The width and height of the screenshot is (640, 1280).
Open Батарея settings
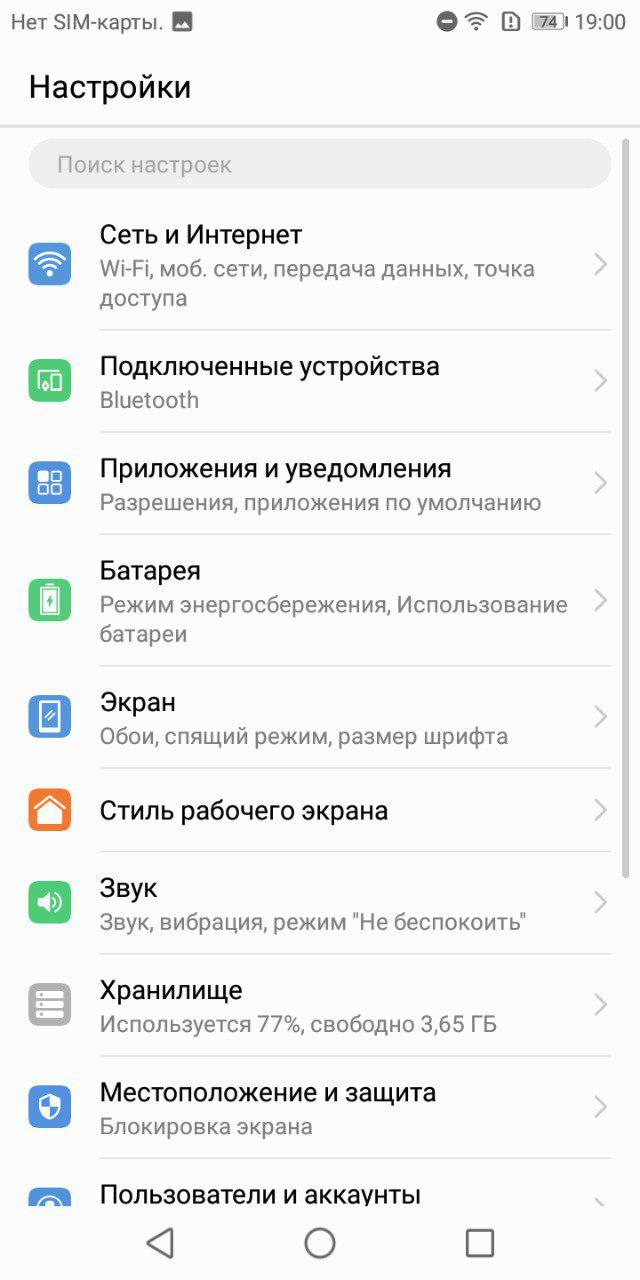click(320, 601)
